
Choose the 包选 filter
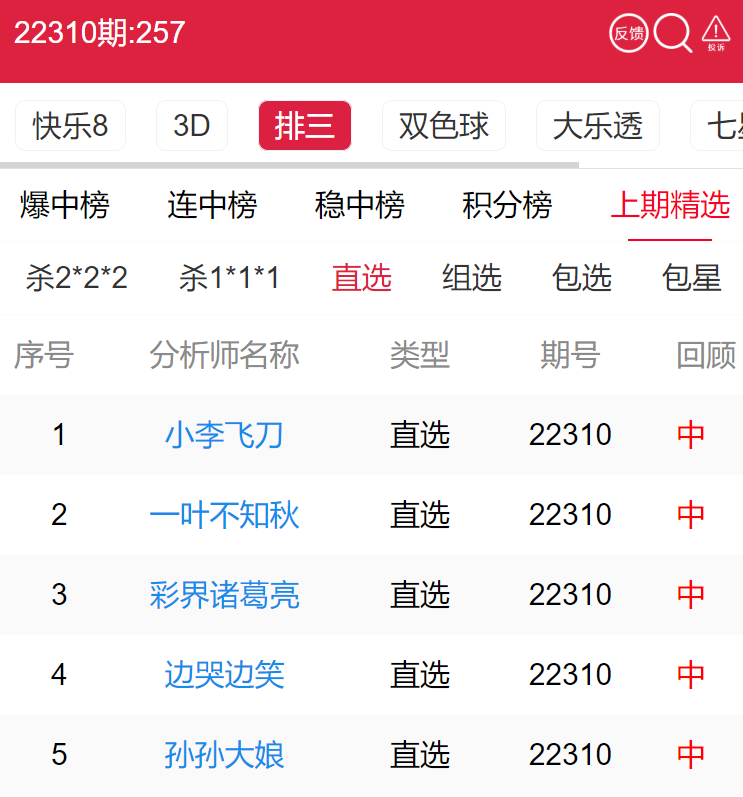coord(582,278)
